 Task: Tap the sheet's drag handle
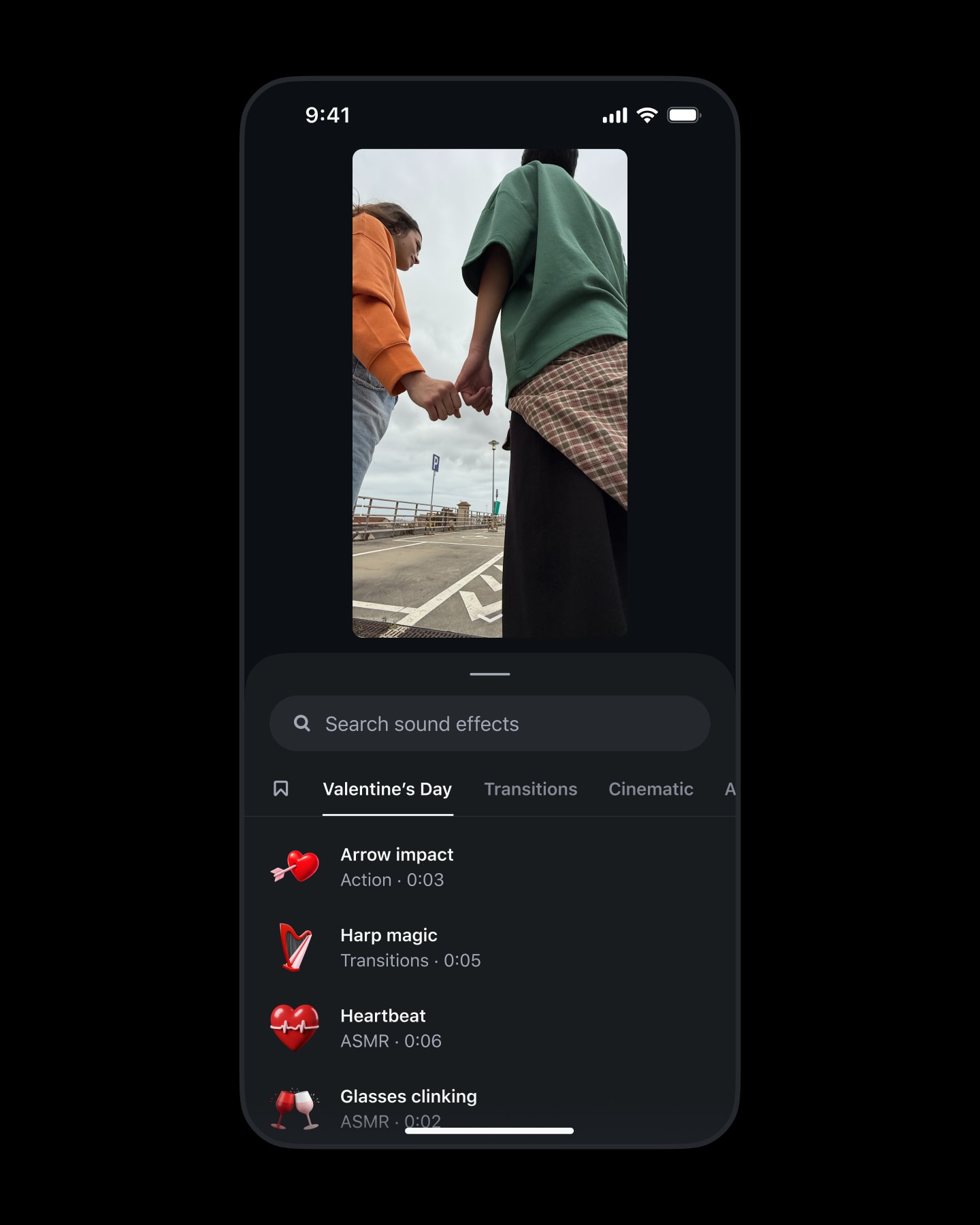pos(489,674)
